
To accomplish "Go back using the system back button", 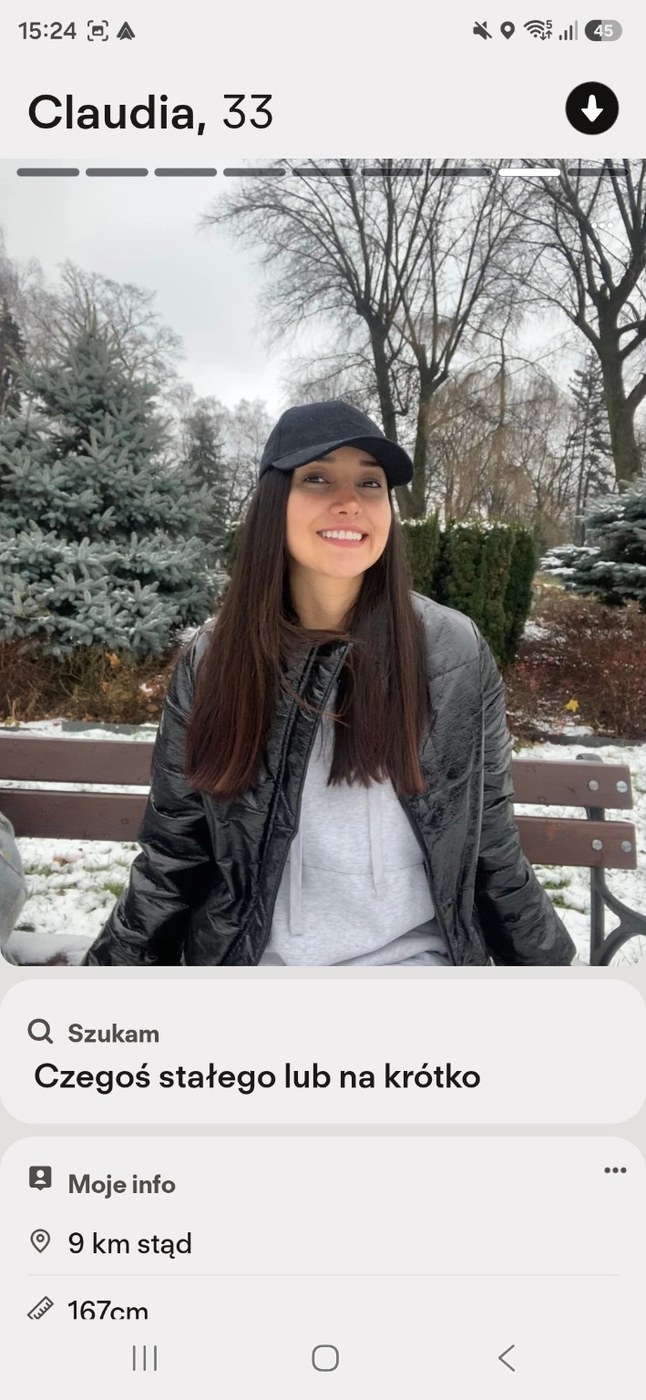I will [506, 1357].
